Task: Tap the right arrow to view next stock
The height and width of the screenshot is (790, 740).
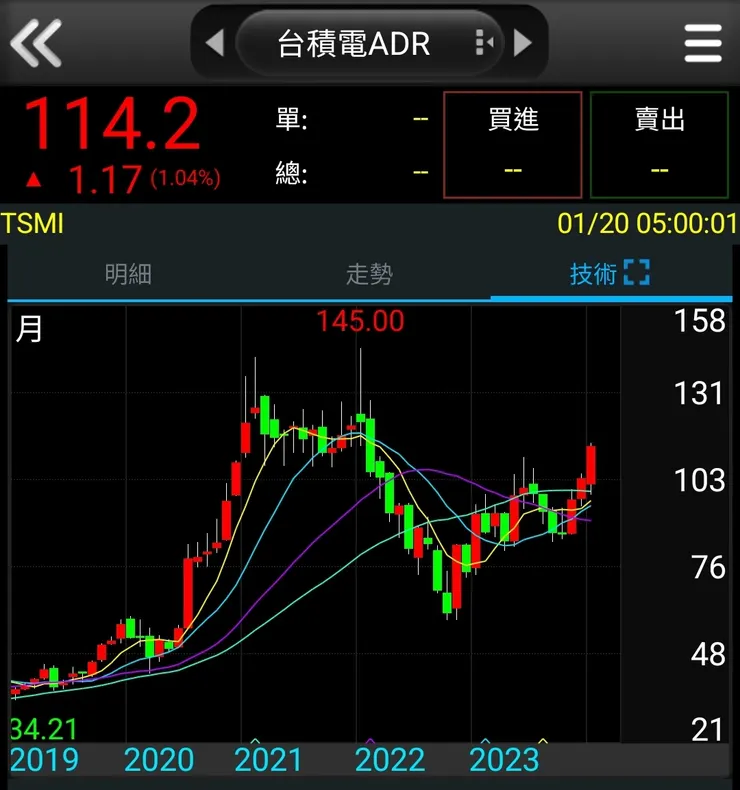Action: pos(523,42)
